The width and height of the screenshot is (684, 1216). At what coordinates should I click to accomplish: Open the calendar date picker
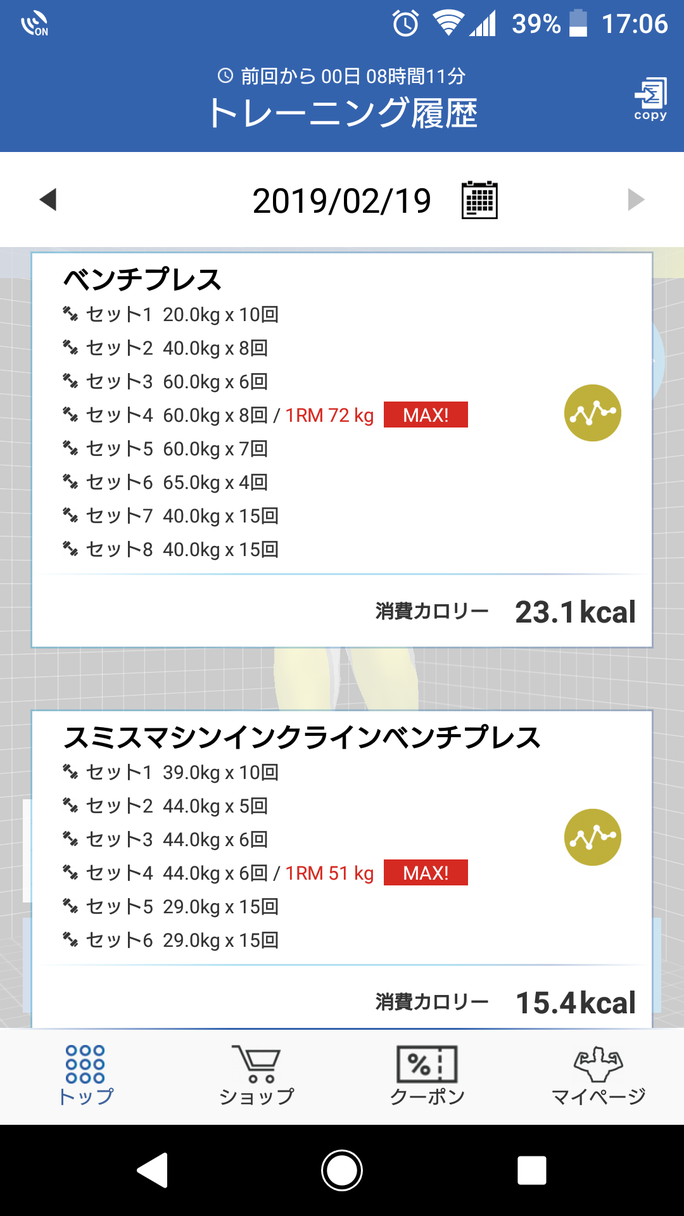click(x=479, y=200)
